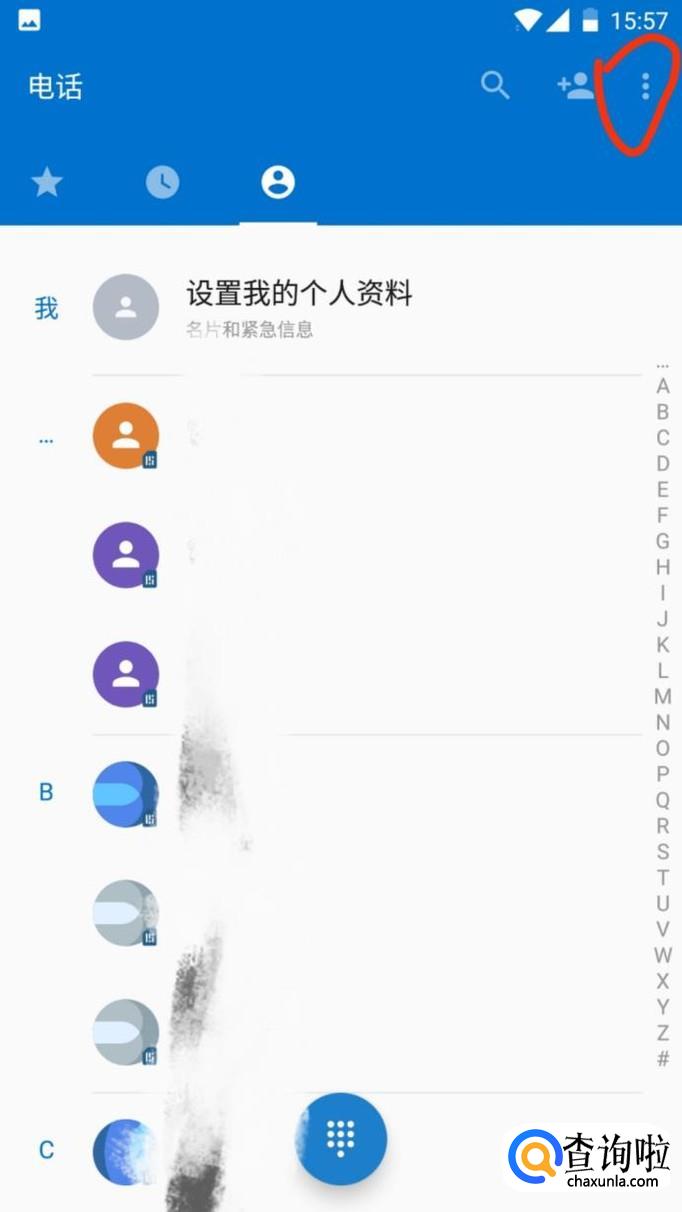Jump to letter Z in index
This screenshot has width=682, height=1212.
pos(662,1033)
